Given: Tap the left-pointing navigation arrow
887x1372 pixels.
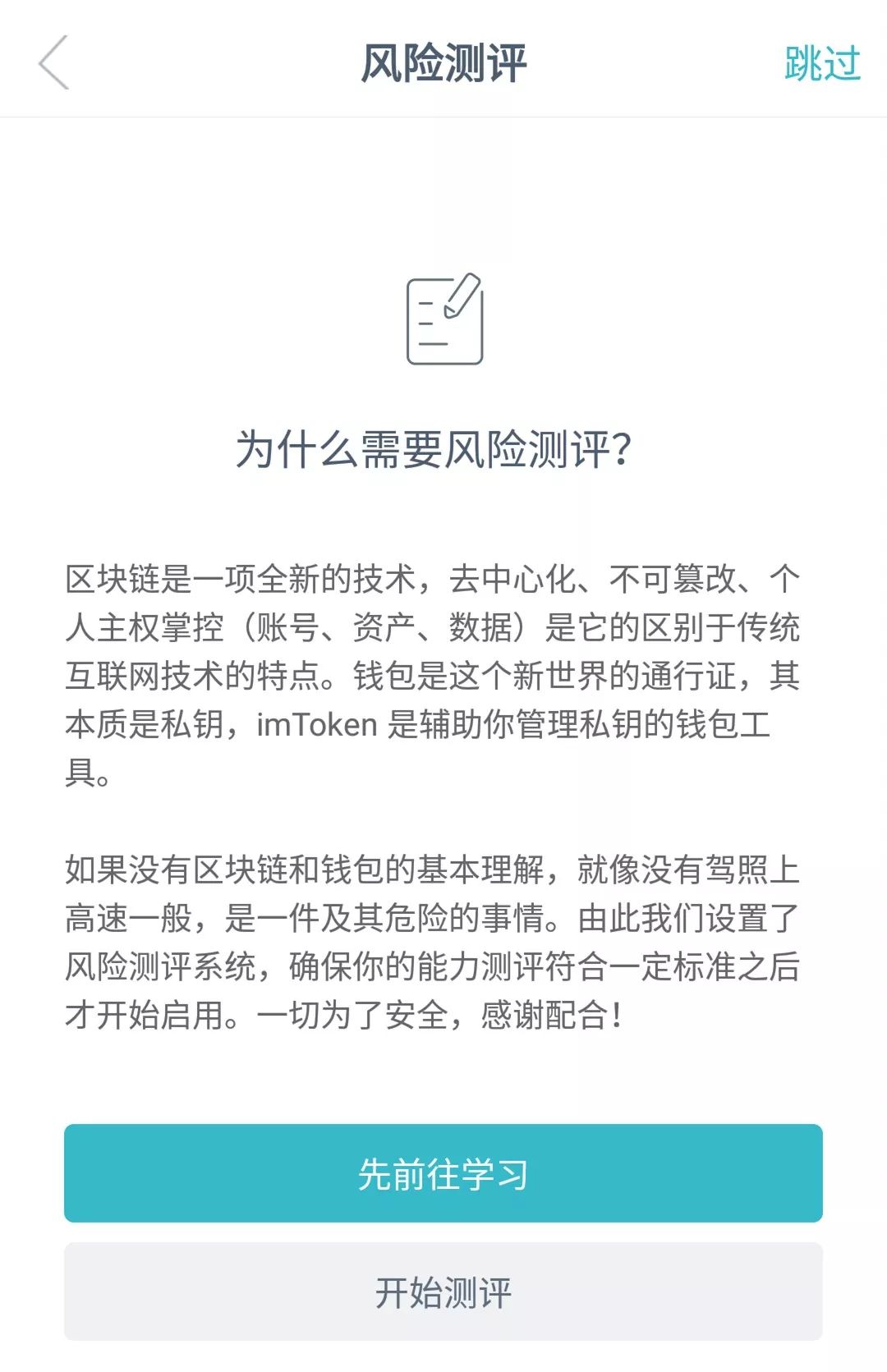Looking at the screenshot, I should tap(51, 64).
